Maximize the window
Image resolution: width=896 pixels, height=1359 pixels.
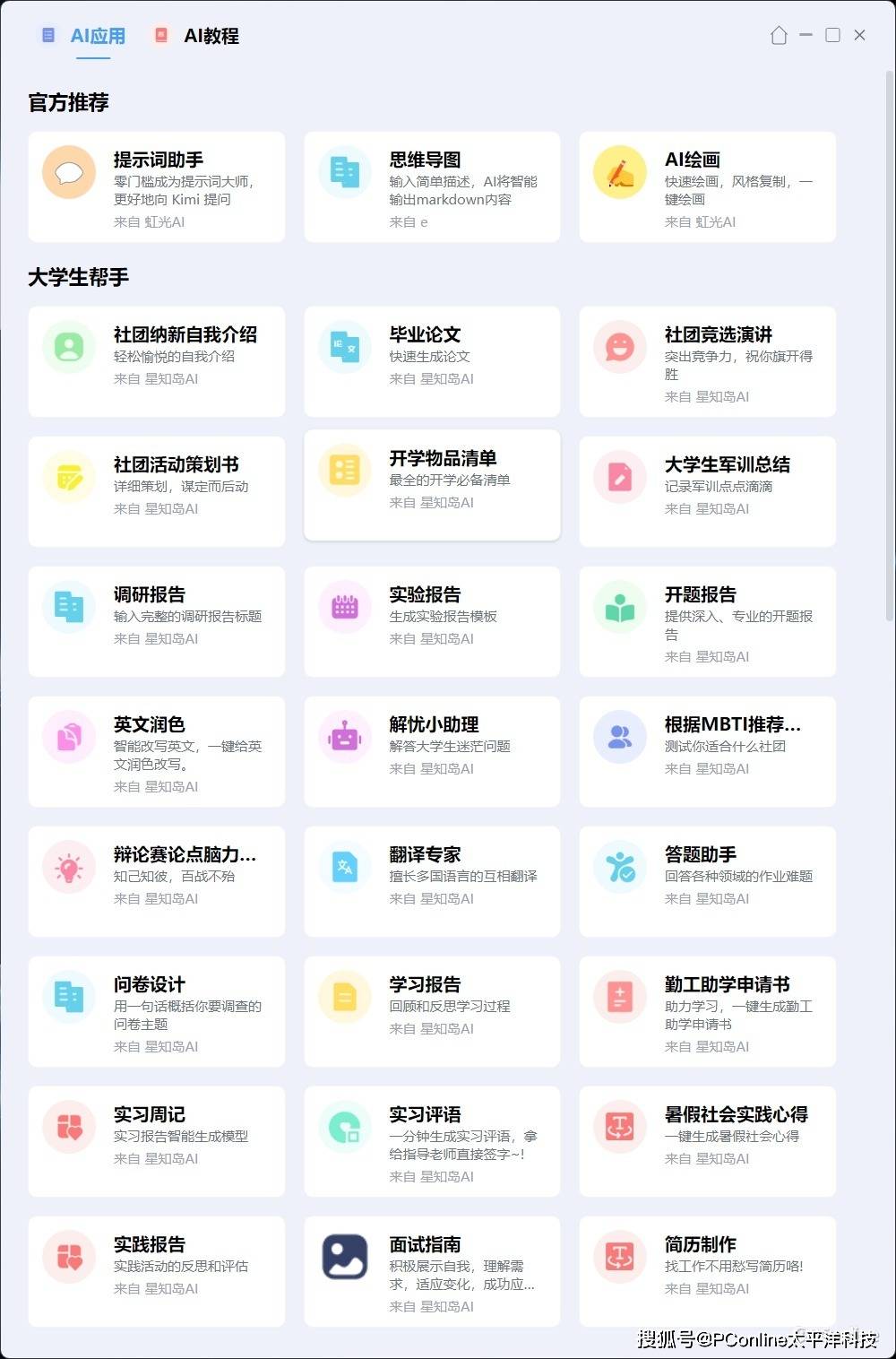832,35
